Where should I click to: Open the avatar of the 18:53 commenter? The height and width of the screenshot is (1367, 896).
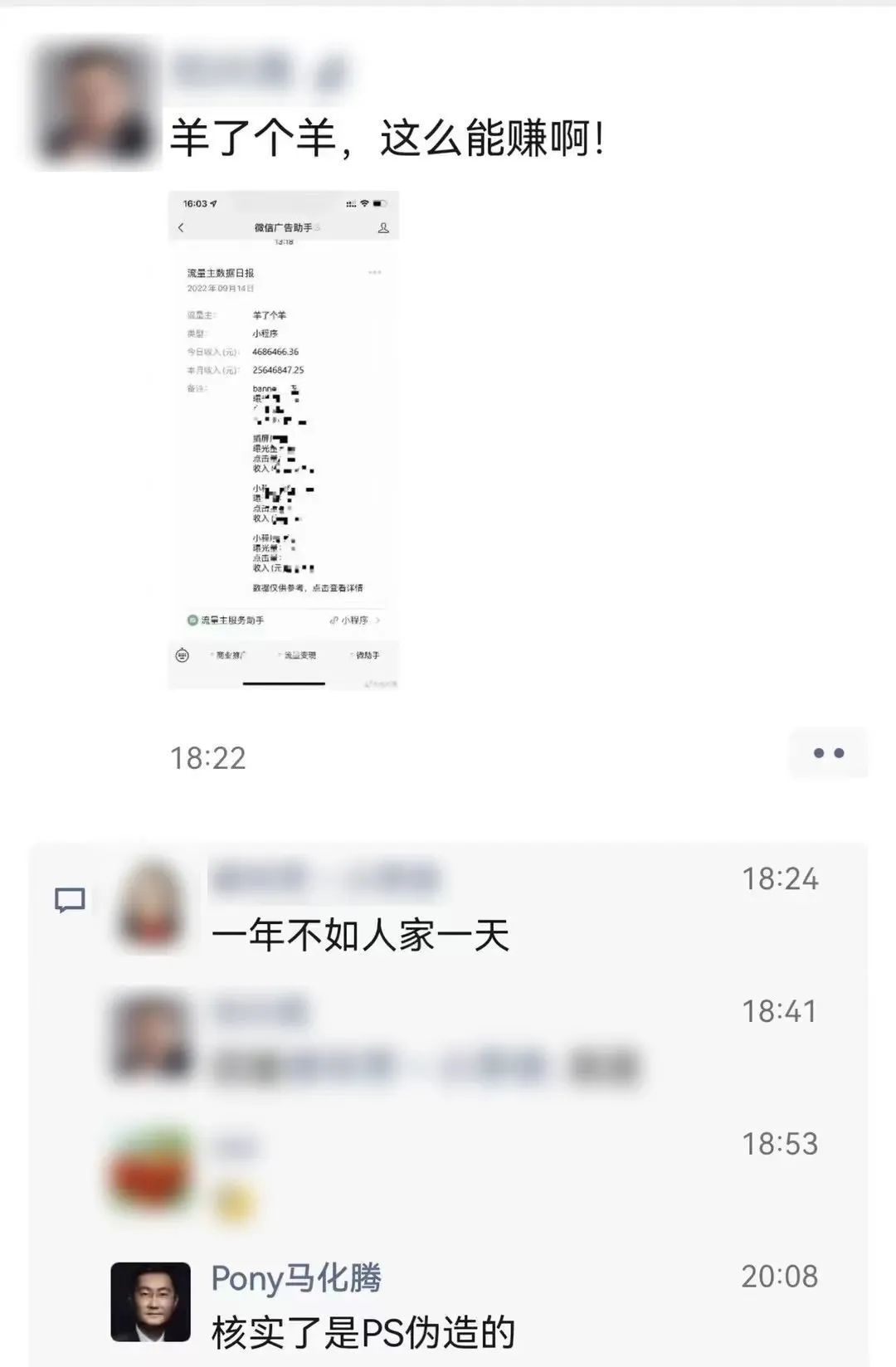(x=150, y=1170)
